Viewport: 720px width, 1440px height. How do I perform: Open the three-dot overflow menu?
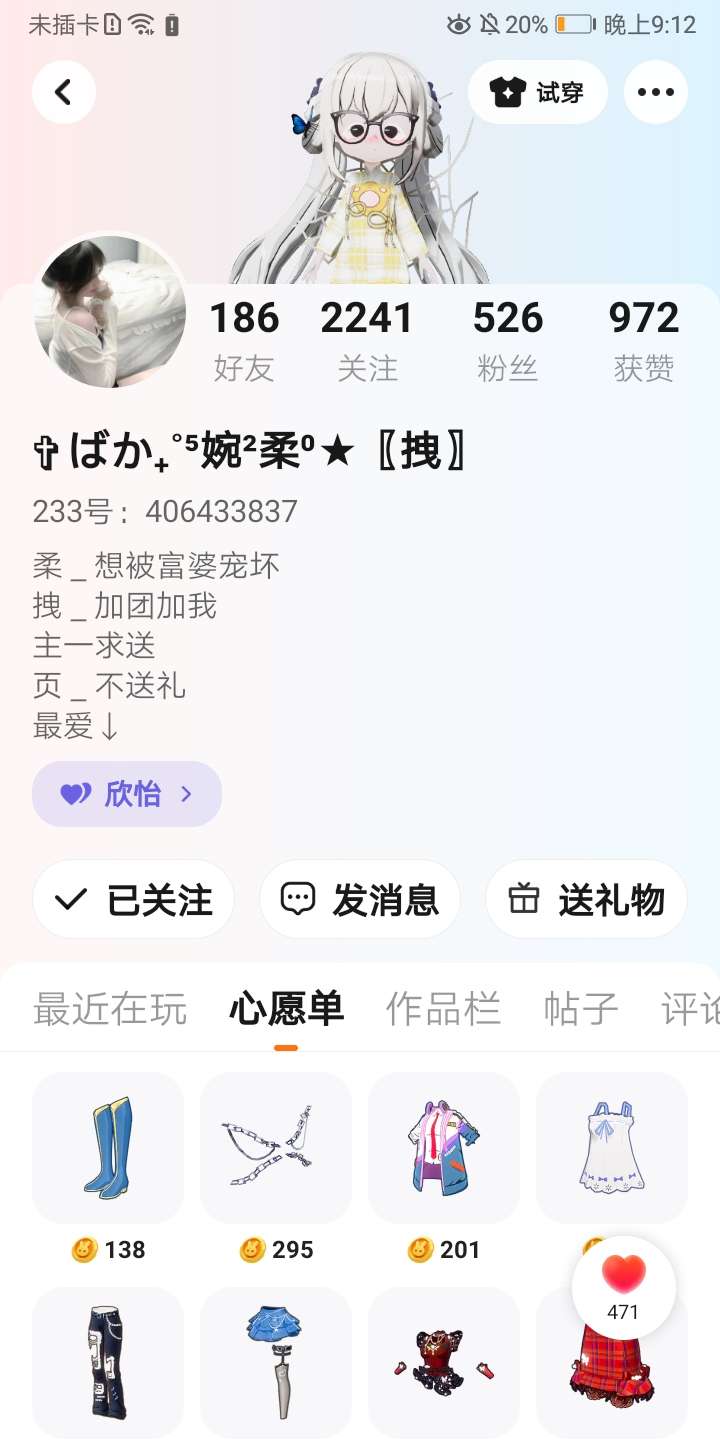point(655,92)
